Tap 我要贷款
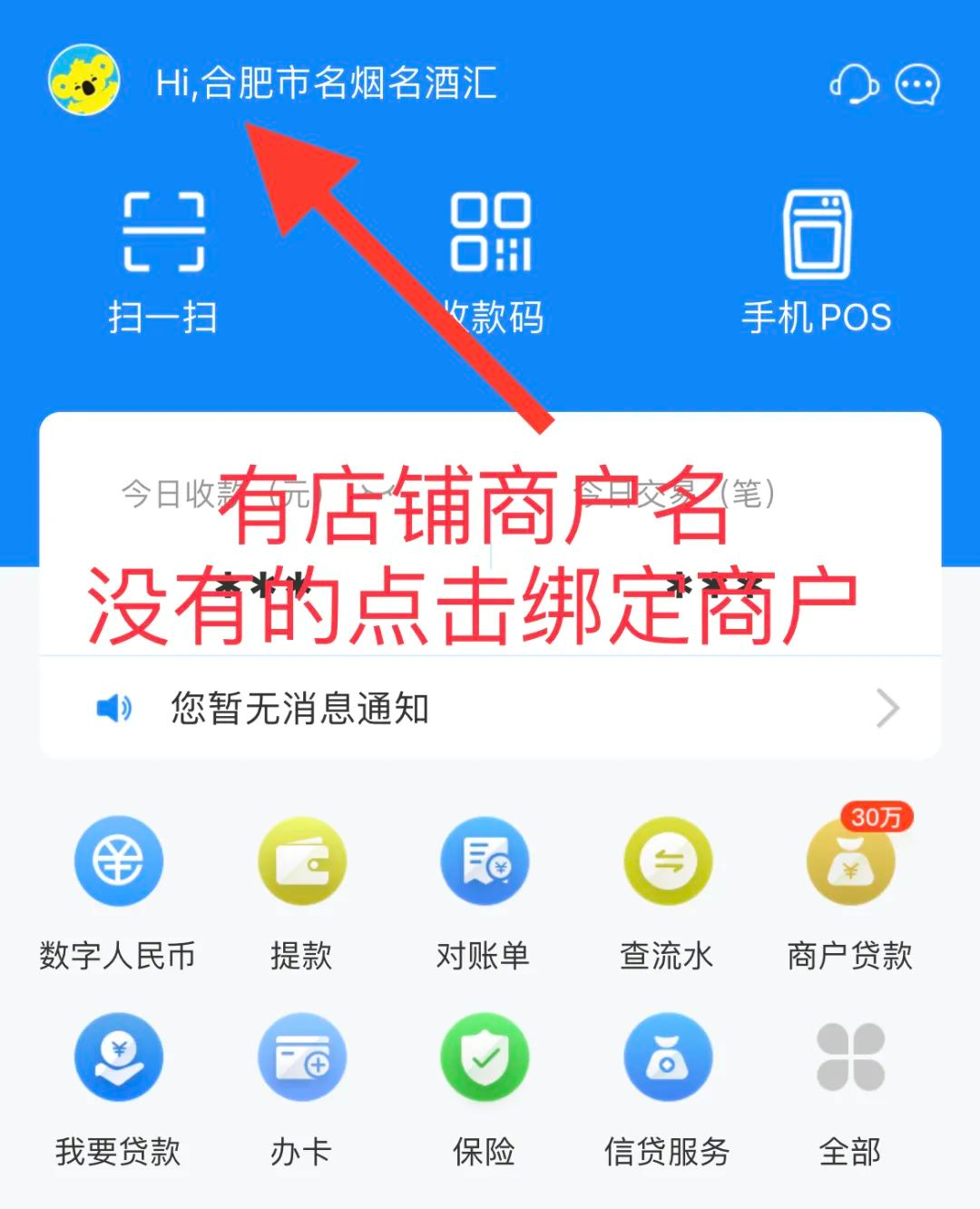 point(118,1087)
